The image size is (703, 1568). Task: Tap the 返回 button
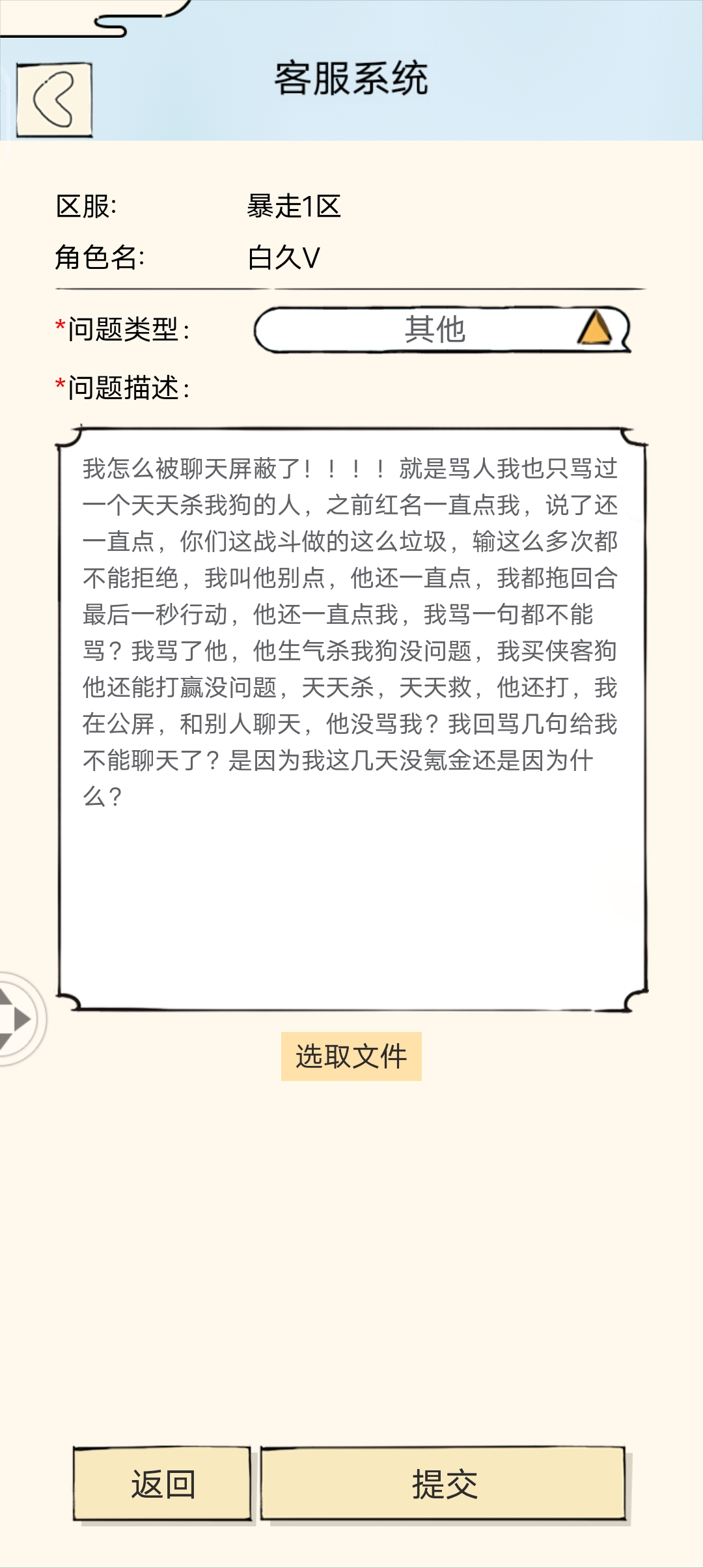pos(162,1485)
